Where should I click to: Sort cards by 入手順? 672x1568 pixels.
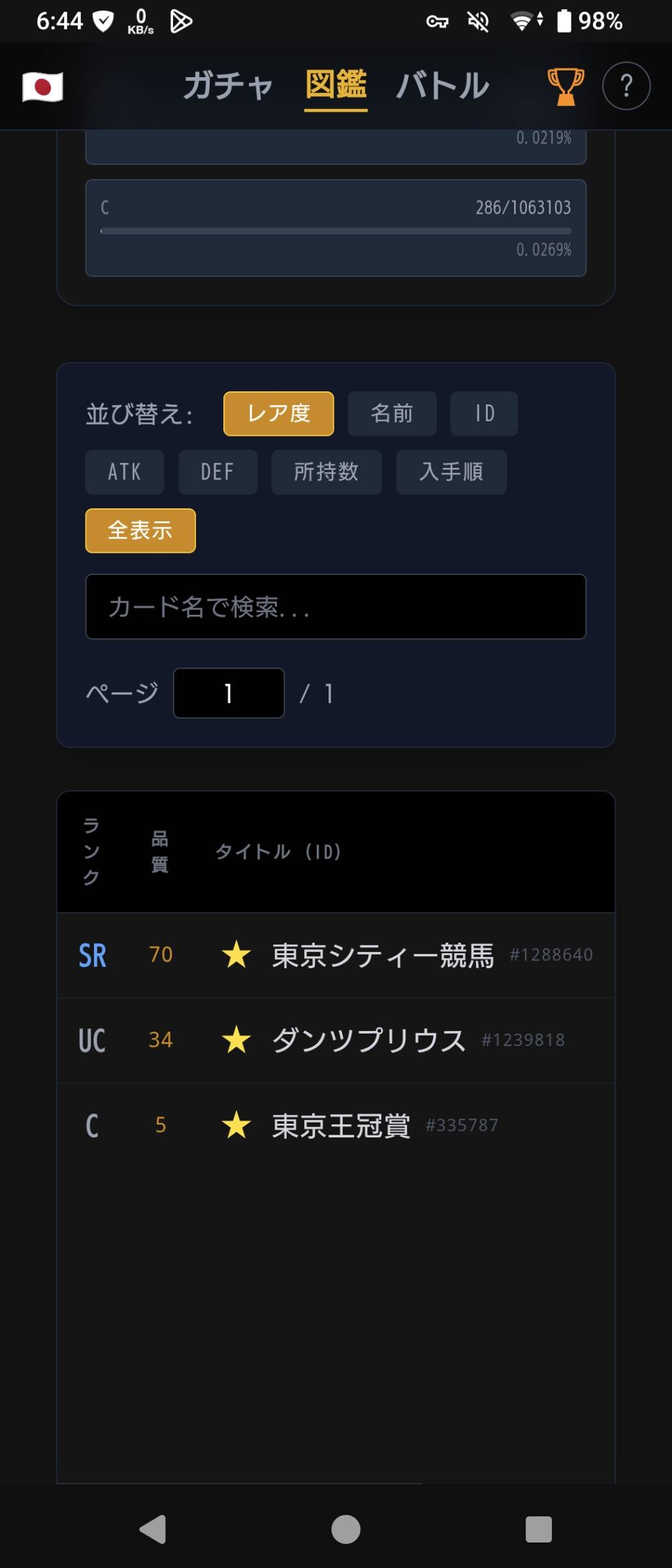(451, 472)
